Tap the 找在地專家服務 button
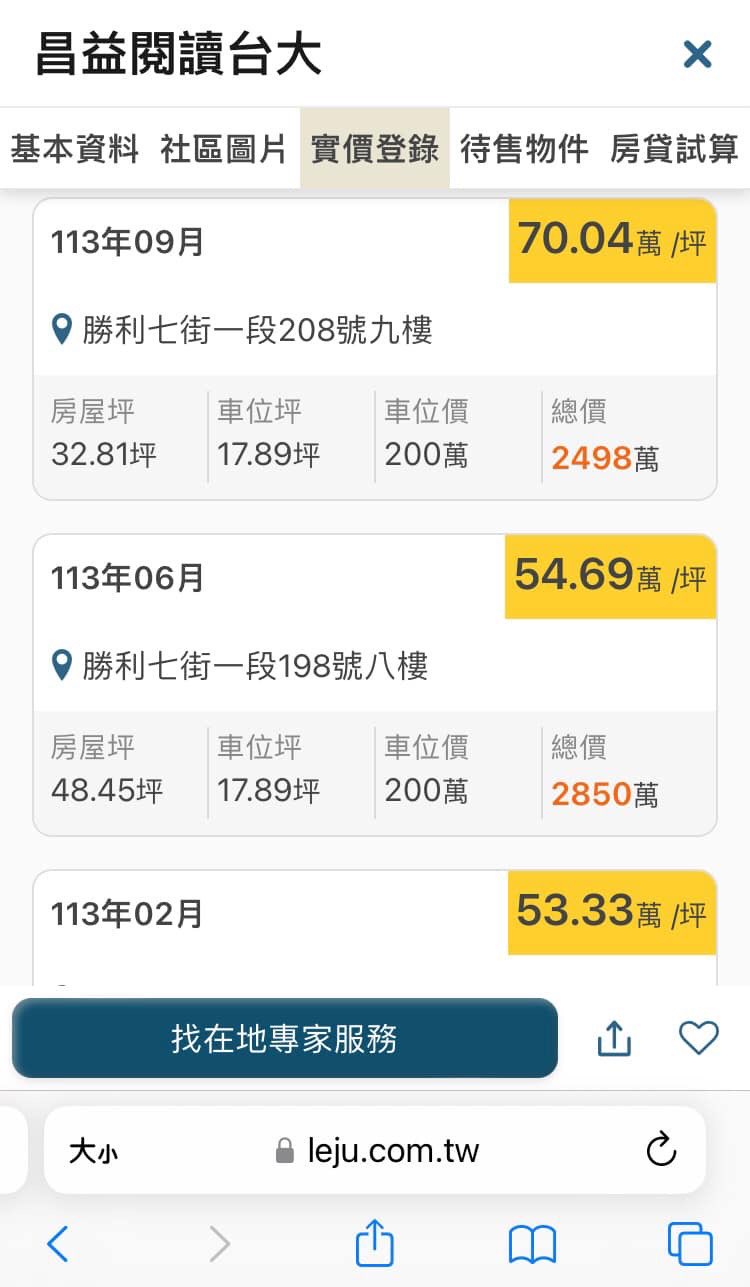The width and height of the screenshot is (750, 1287). tap(284, 1038)
